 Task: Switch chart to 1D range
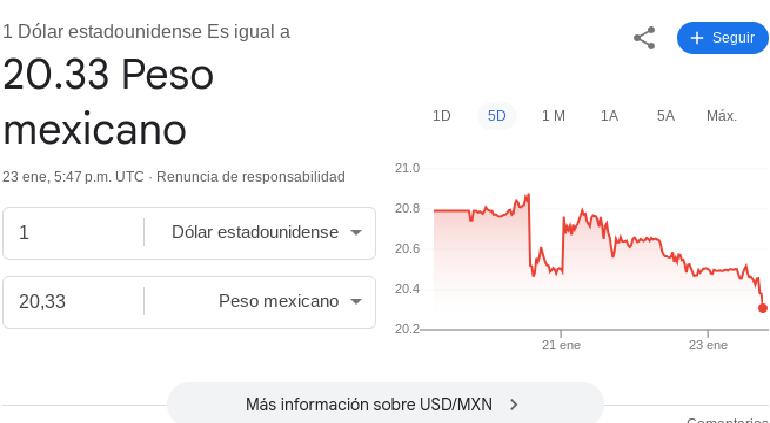coord(441,116)
